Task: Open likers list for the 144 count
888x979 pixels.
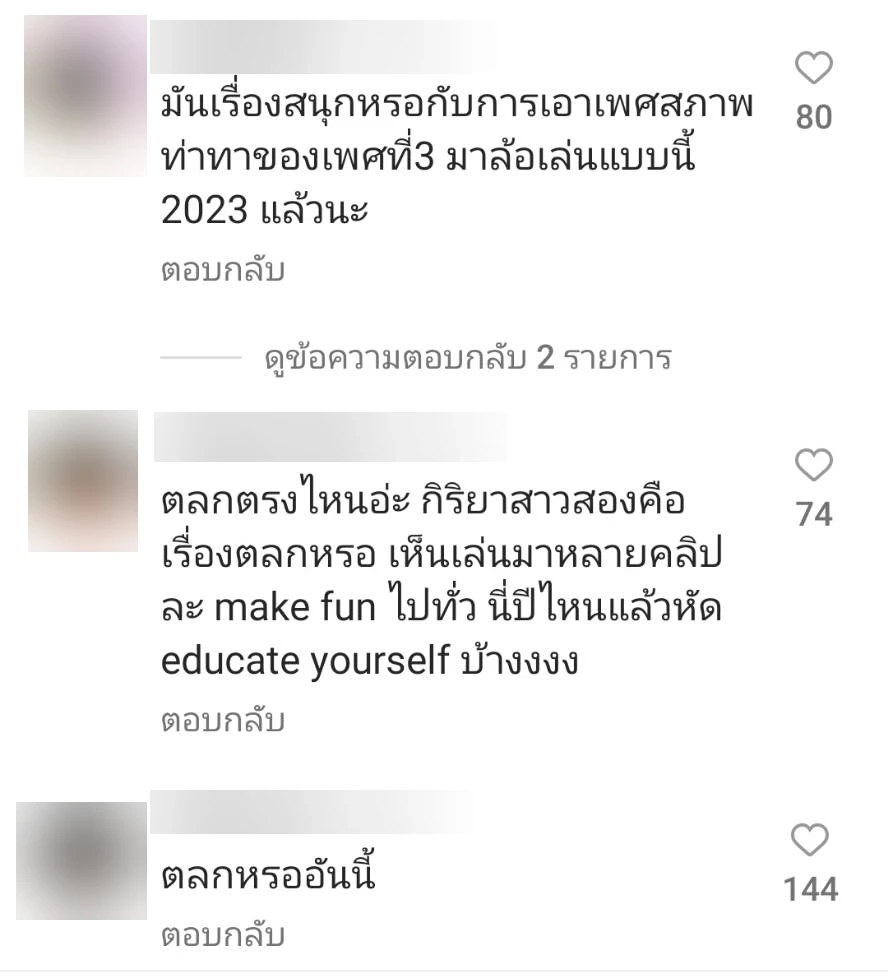Action: point(813,888)
